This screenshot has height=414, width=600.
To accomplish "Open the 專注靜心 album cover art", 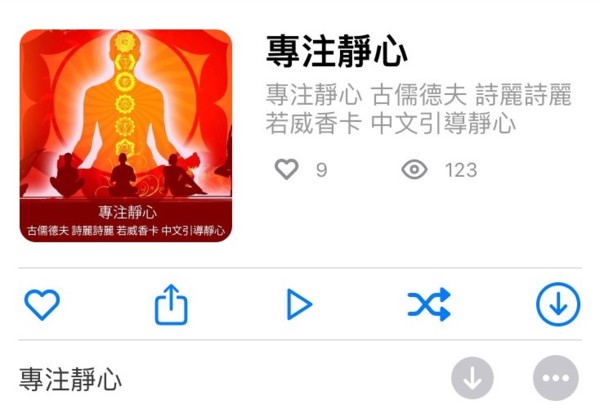I will (126, 135).
